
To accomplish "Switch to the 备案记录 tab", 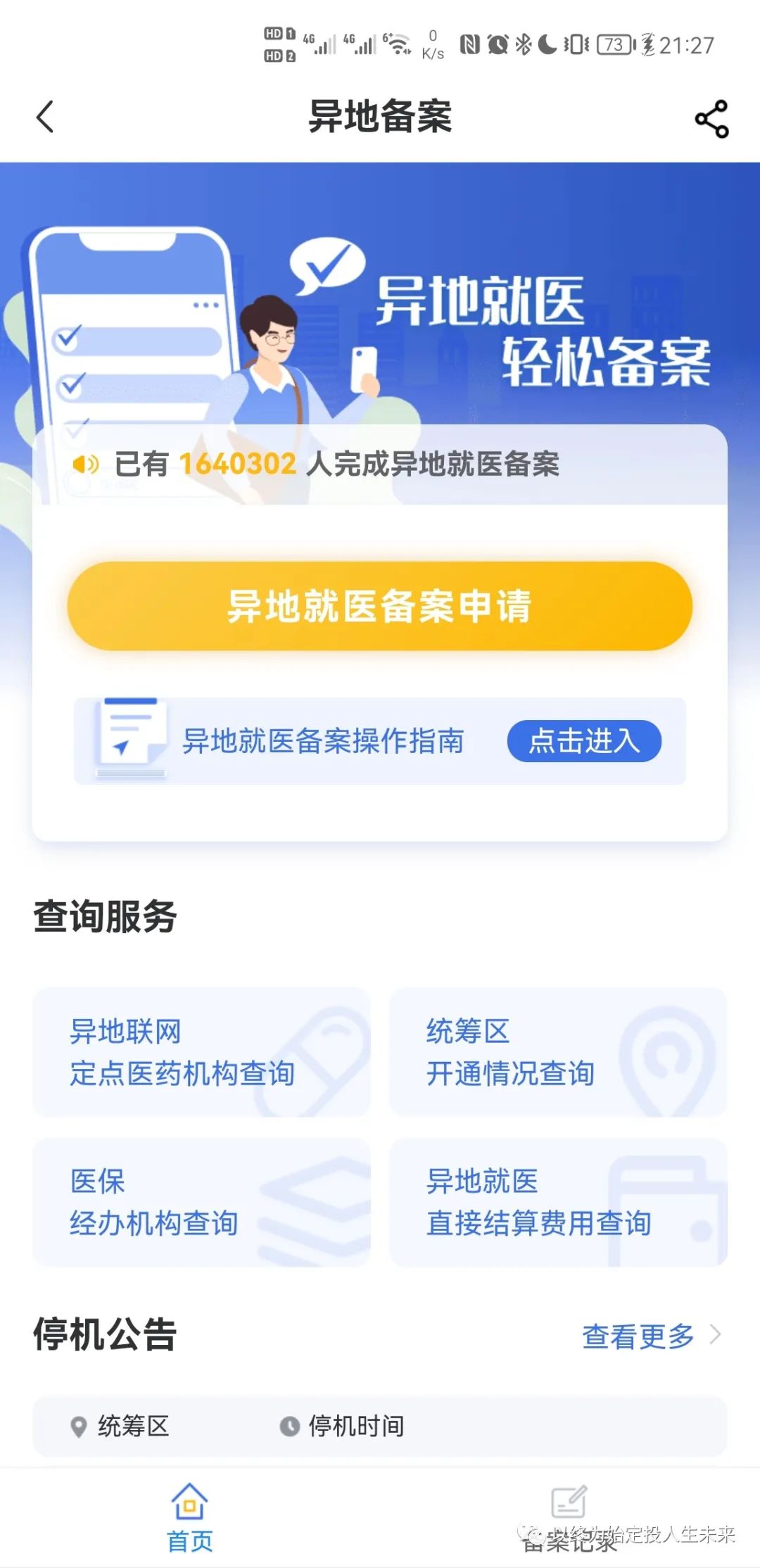I will (569, 1519).
